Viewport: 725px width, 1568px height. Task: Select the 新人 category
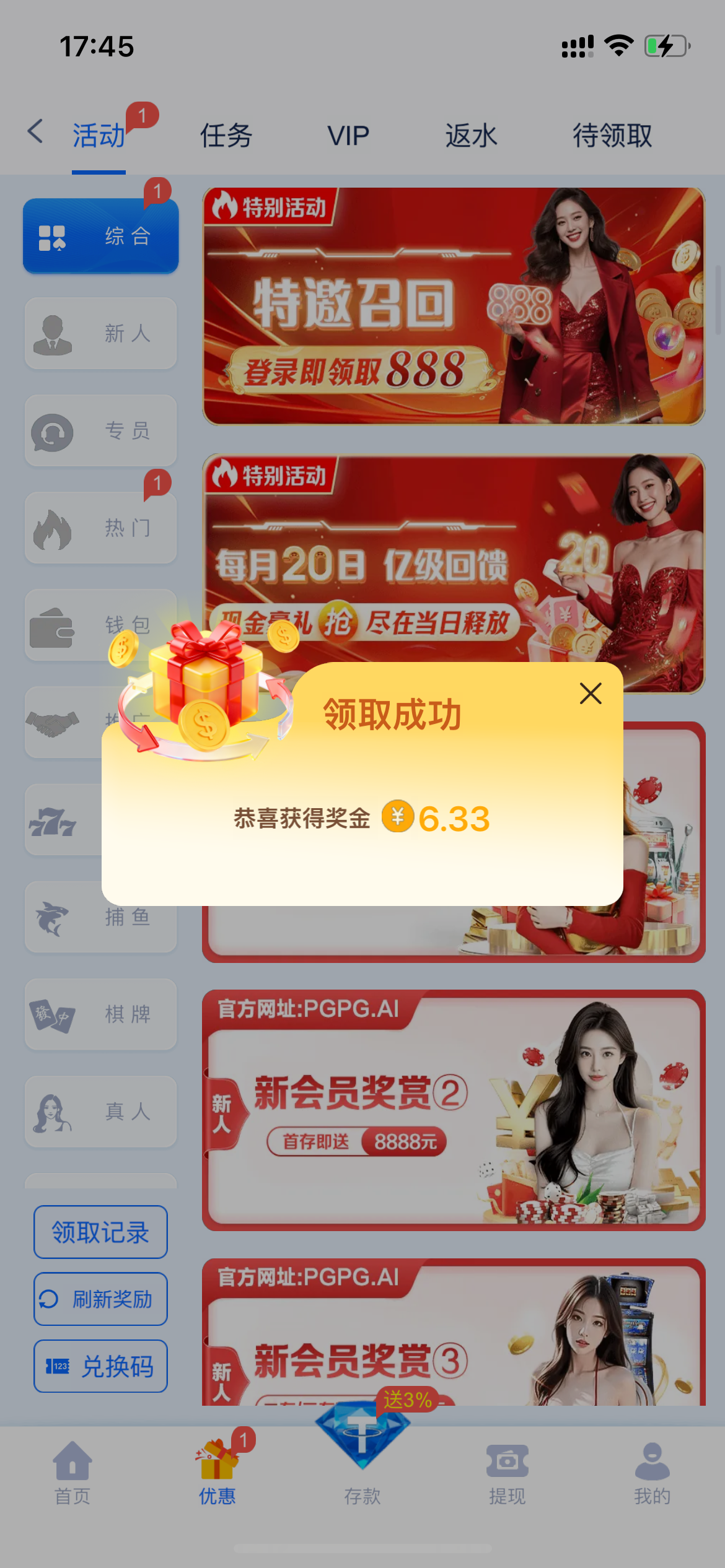100,333
